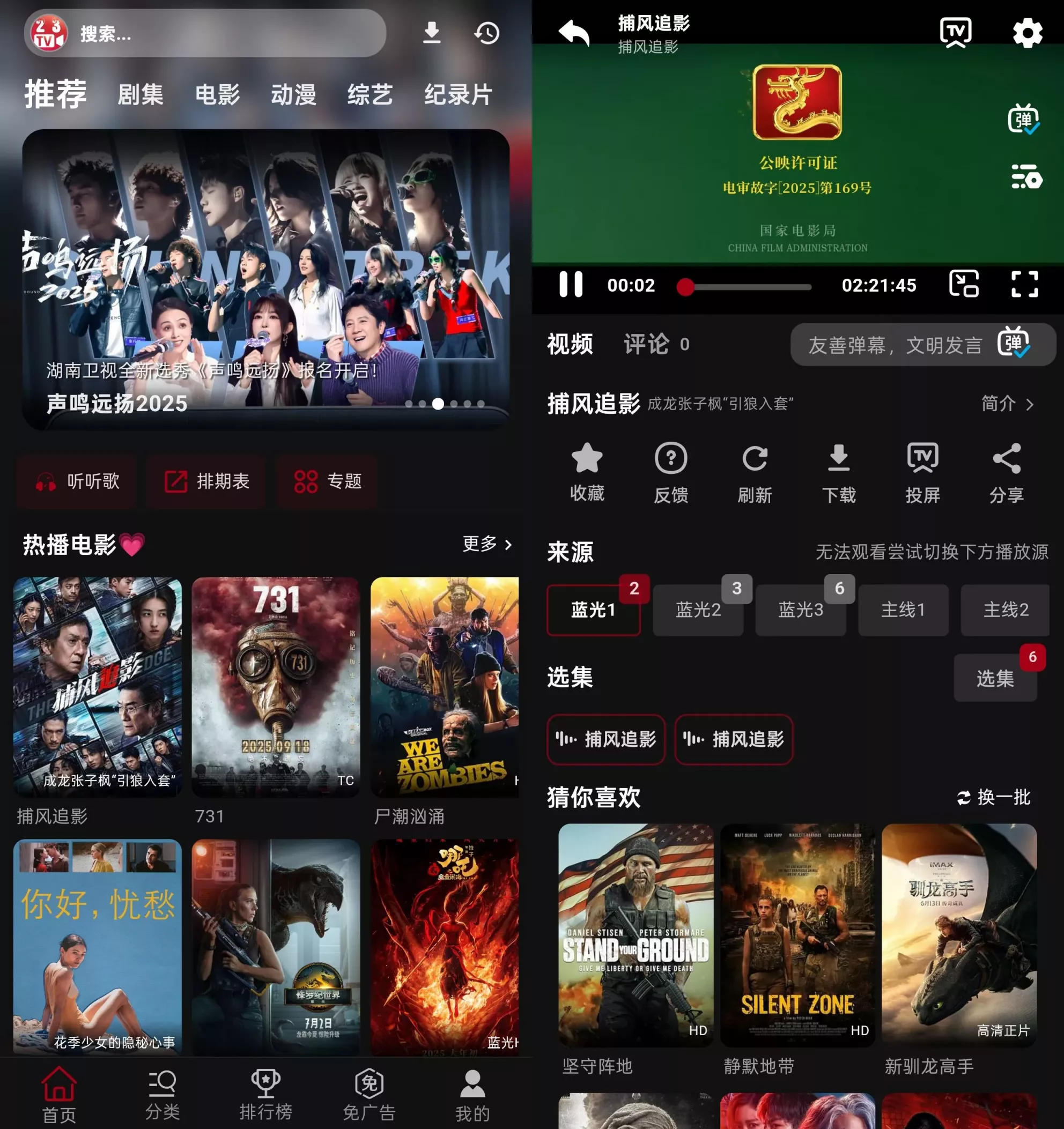Switch to the 电影 category tab
1064x1129 pixels.
tap(217, 94)
